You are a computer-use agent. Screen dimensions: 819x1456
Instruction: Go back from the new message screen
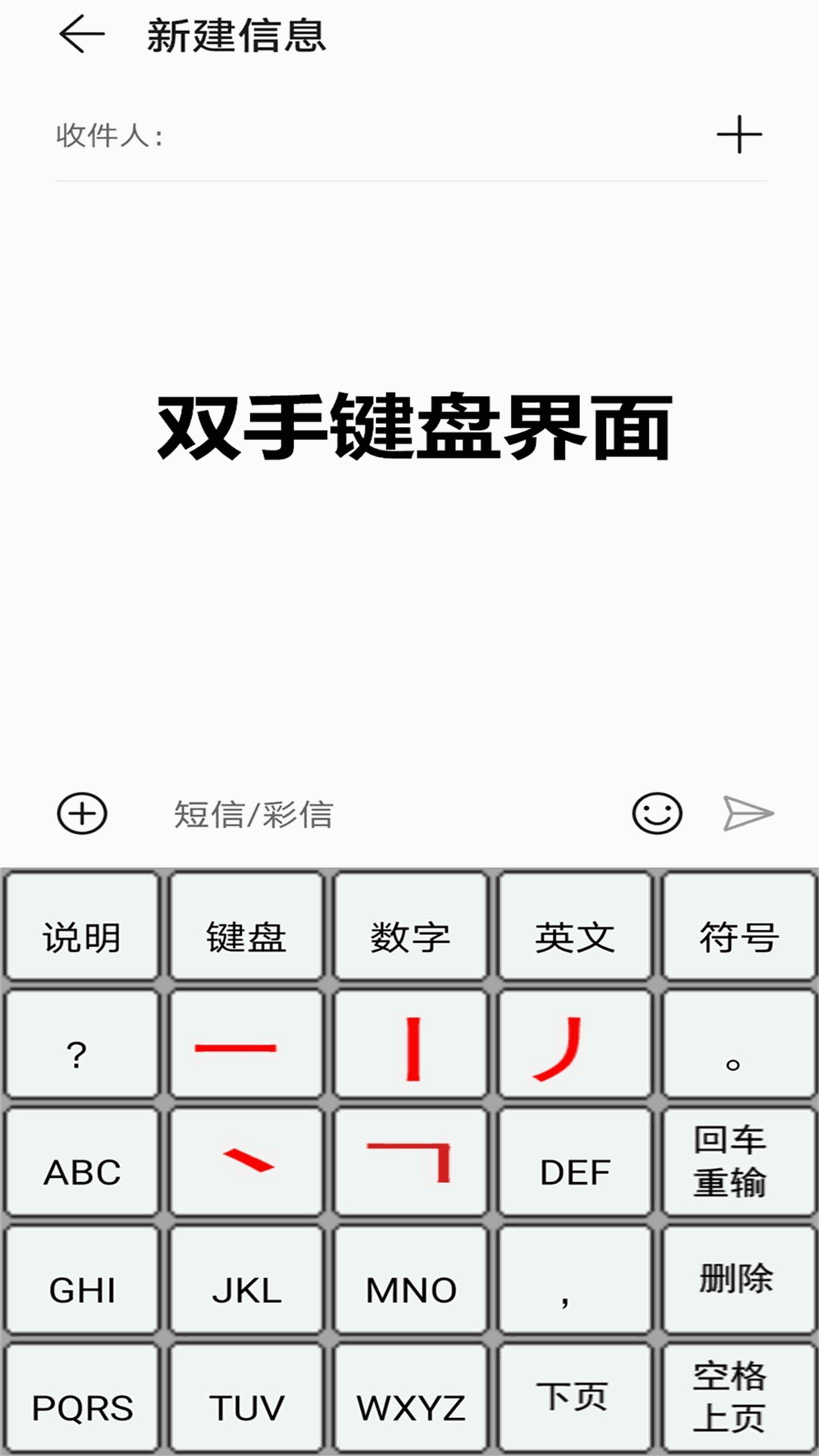pos(81,35)
